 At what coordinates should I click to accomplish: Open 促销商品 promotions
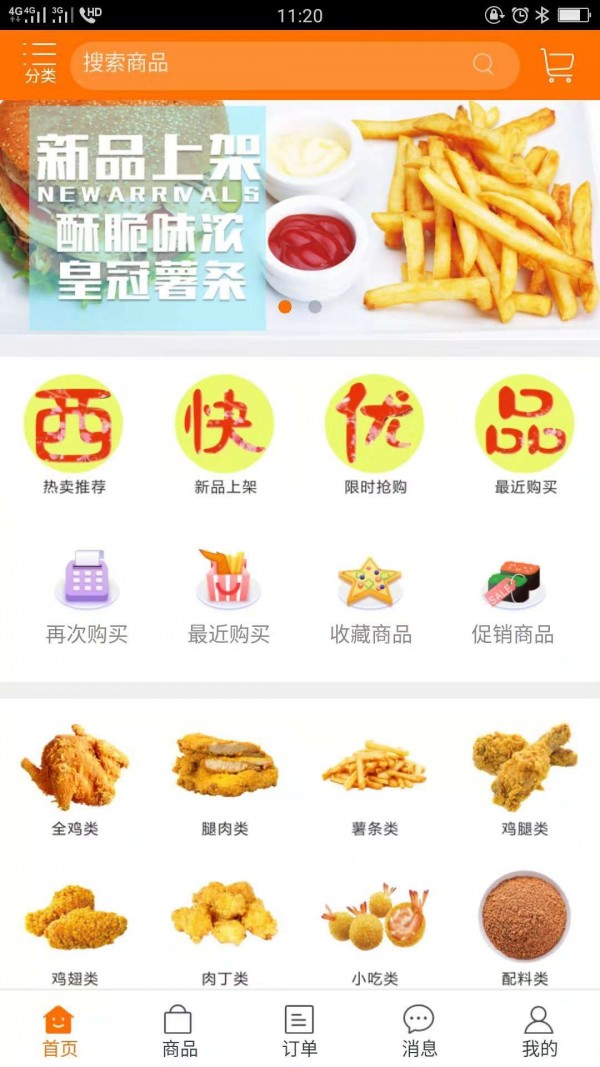tap(513, 597)
